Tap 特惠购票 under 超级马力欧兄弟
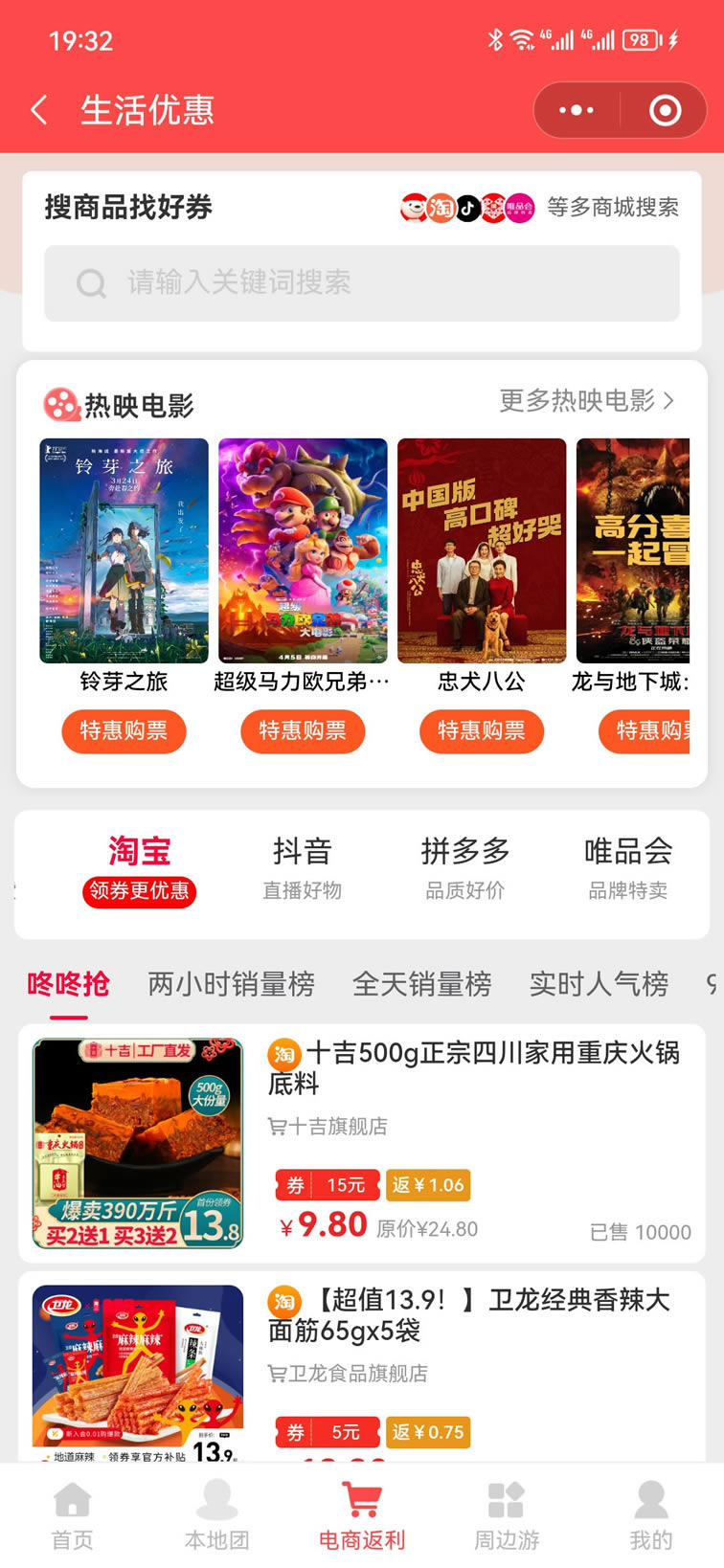The image size is (724, 1568). coord(303,731)
